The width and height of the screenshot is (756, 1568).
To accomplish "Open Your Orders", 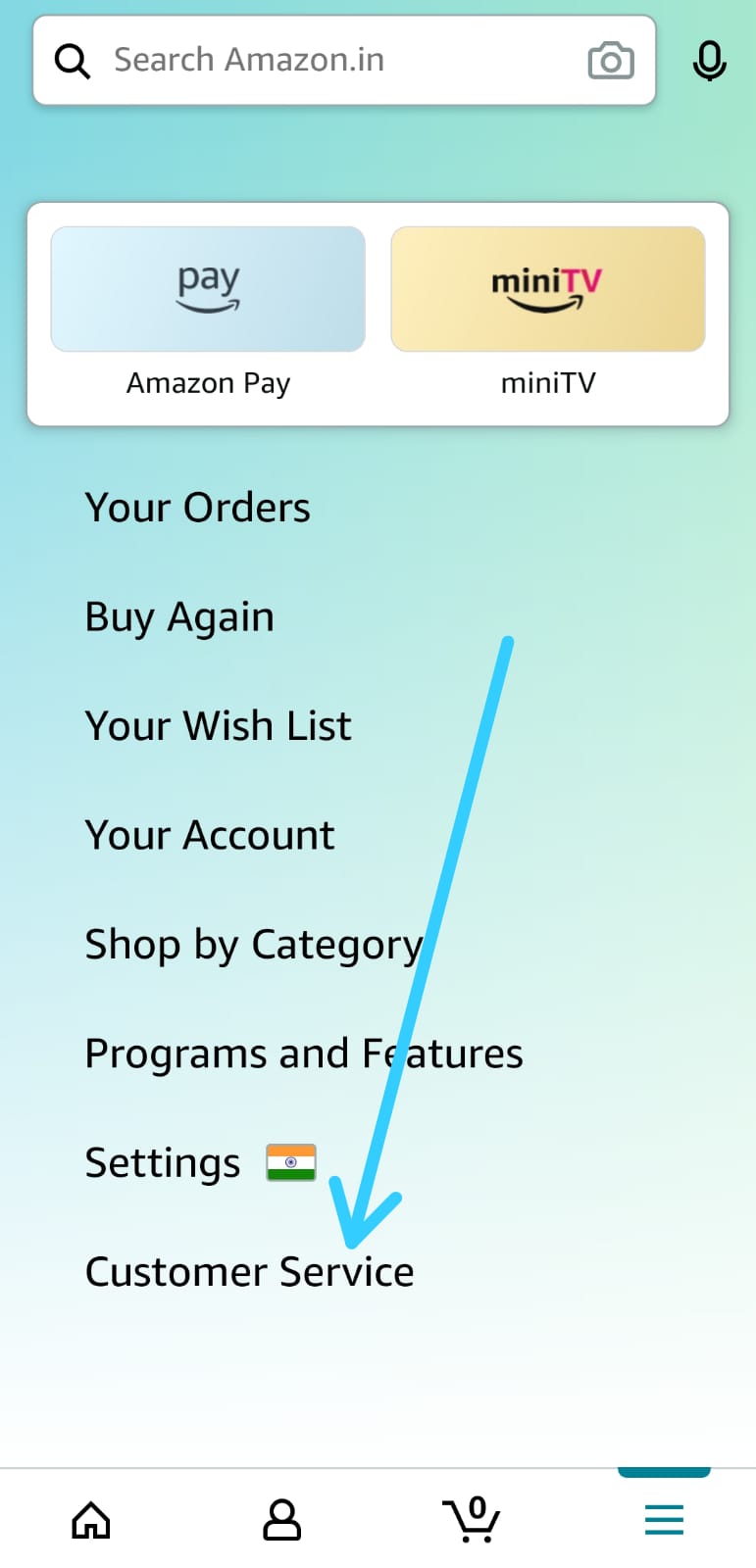I will [198, 508].
